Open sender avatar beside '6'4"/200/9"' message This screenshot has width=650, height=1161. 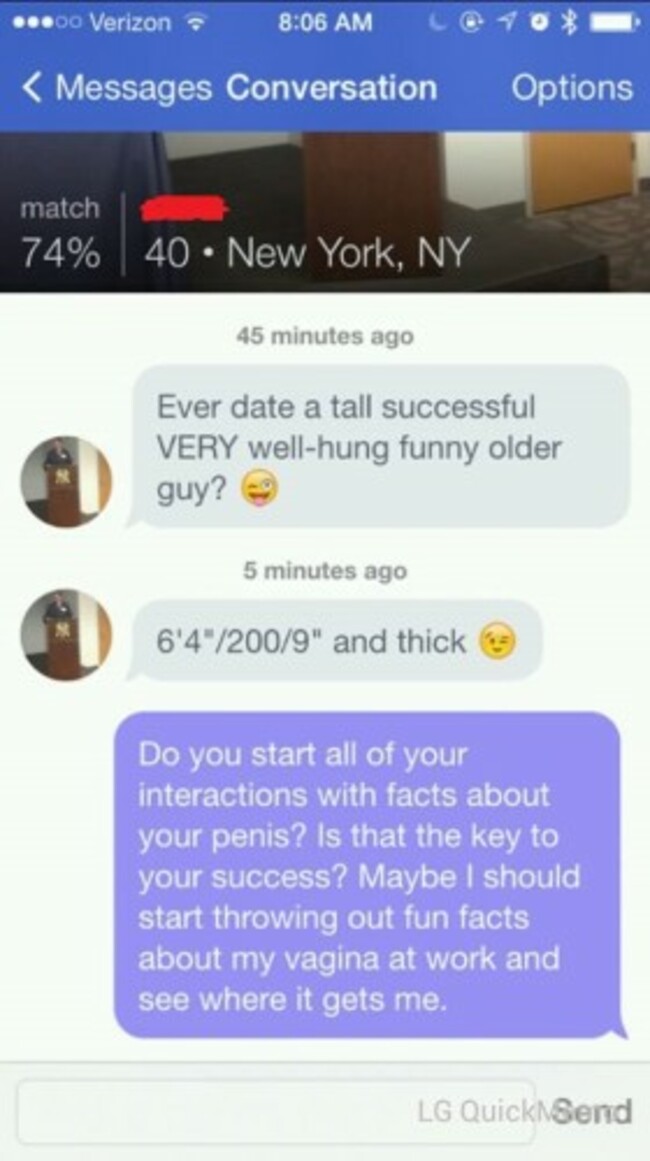(x=66, y=636)
